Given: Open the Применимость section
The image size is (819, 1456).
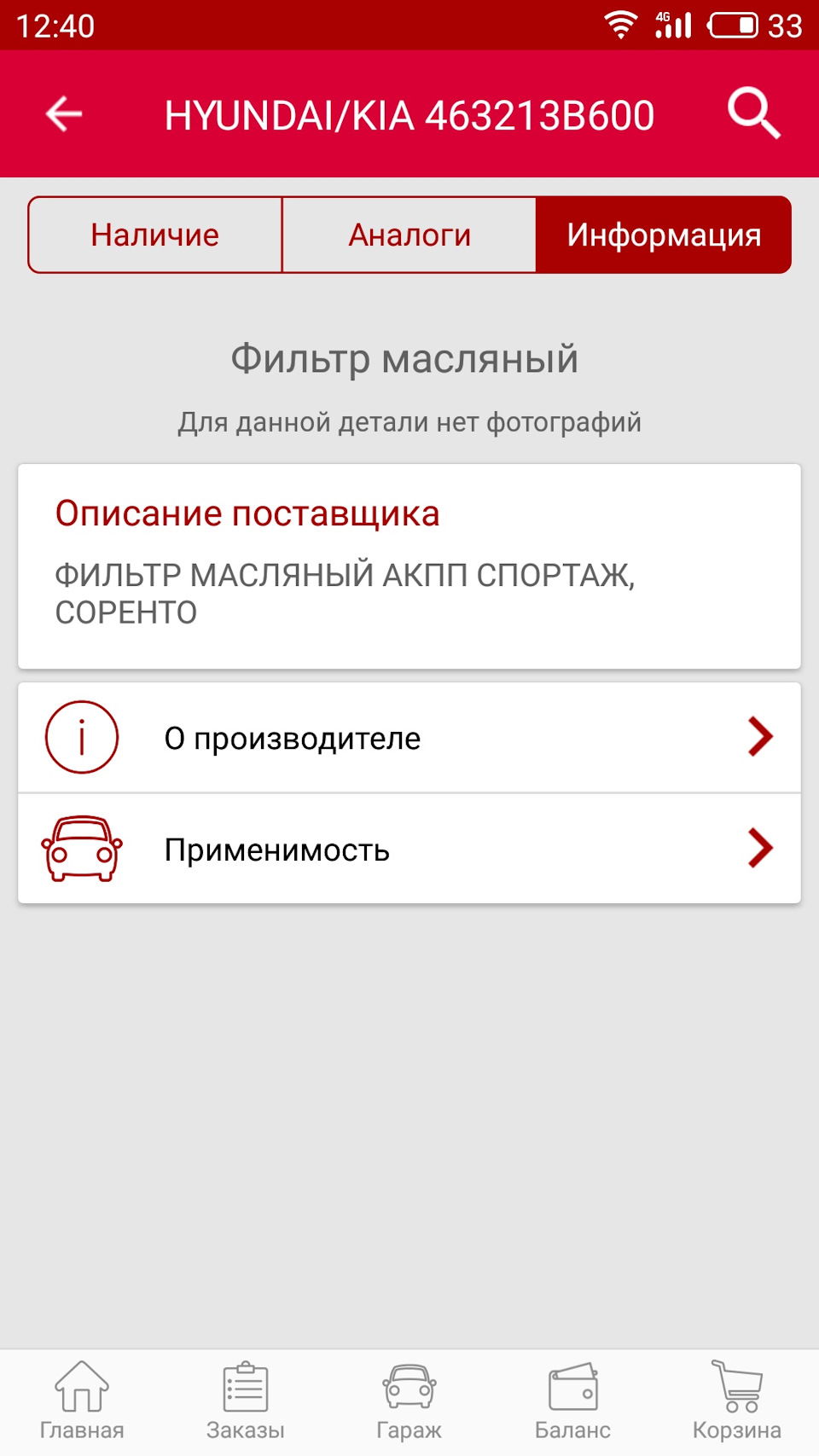Looking at the screenshot, I should (x=276, y=849).
